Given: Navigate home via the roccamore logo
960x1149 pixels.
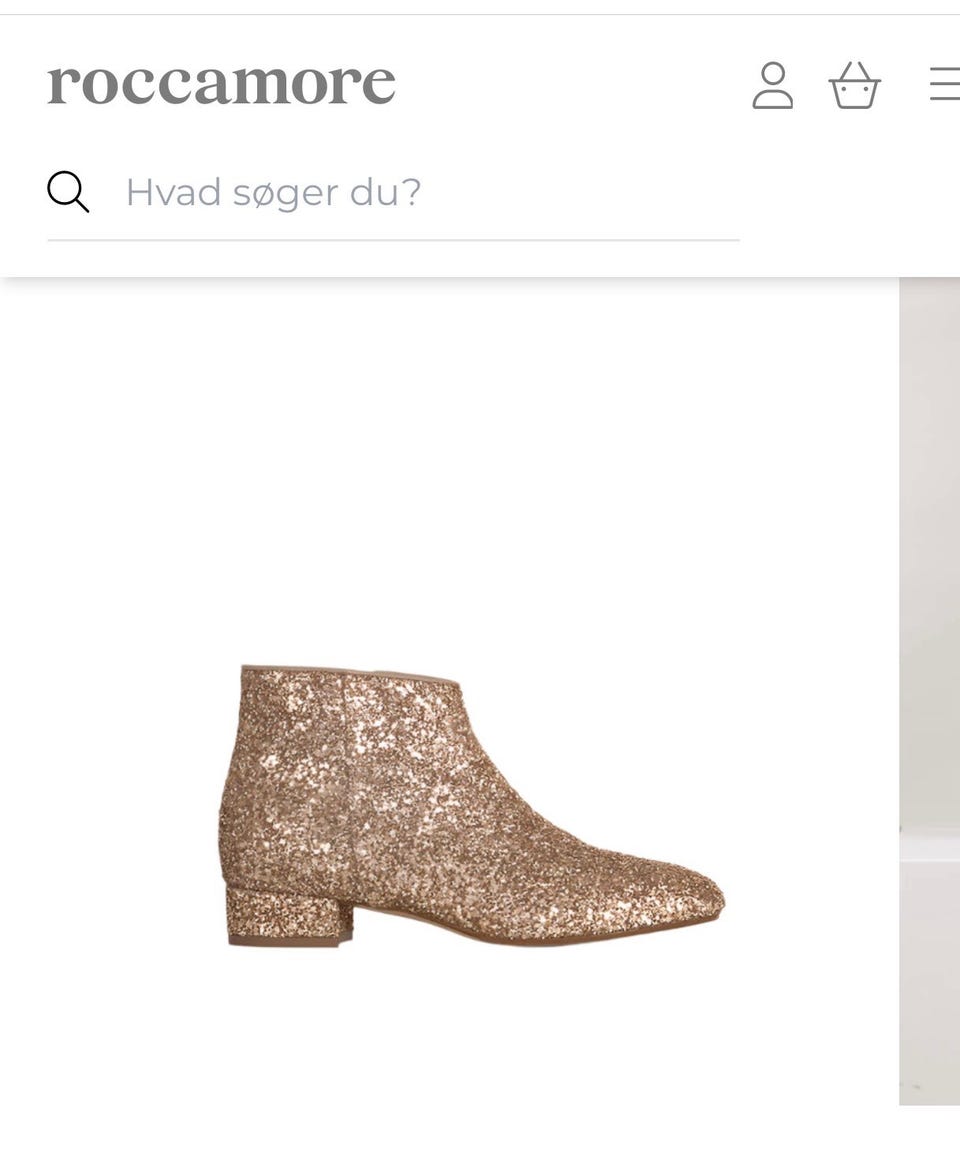Looking at the screenshot, I should tap(220, 82).
